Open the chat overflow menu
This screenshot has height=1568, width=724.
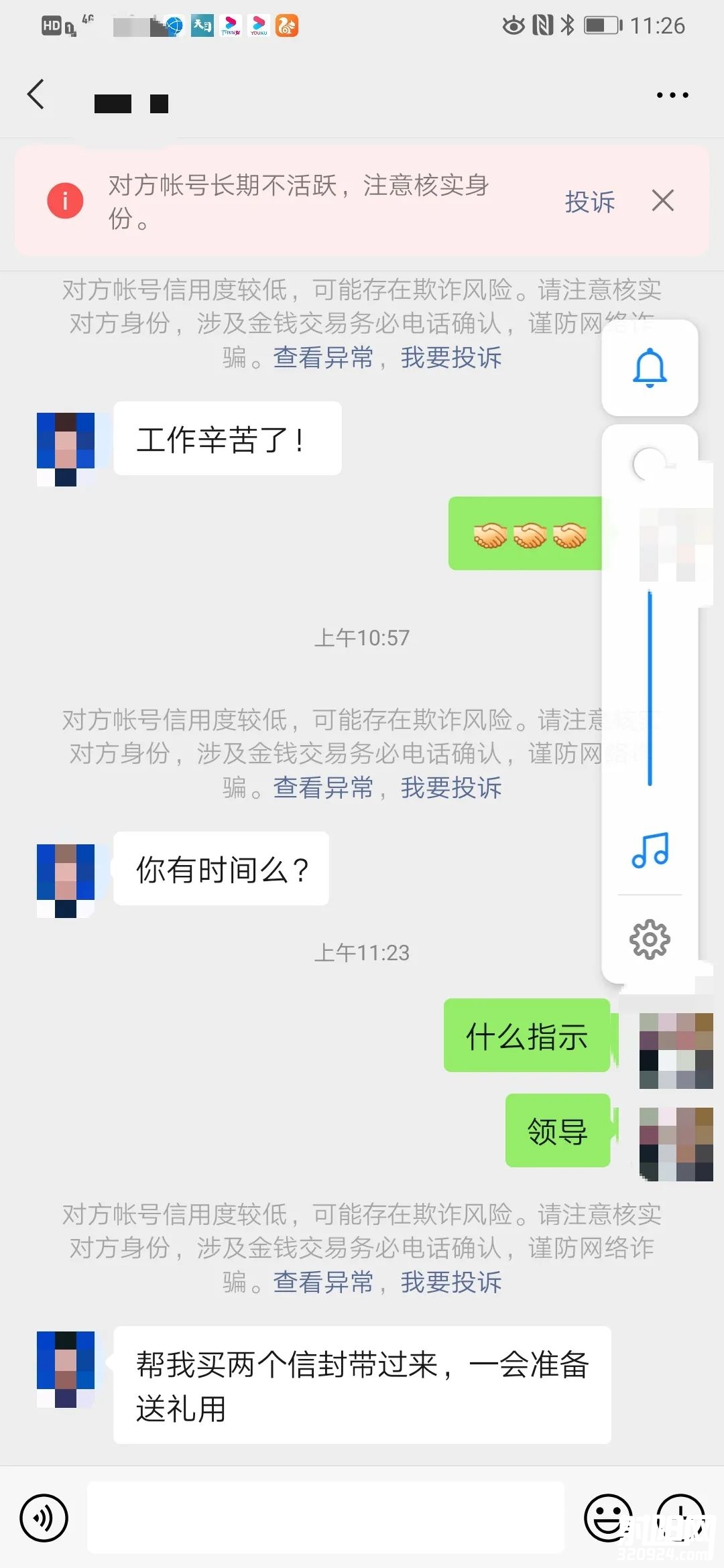click(672, 95)
